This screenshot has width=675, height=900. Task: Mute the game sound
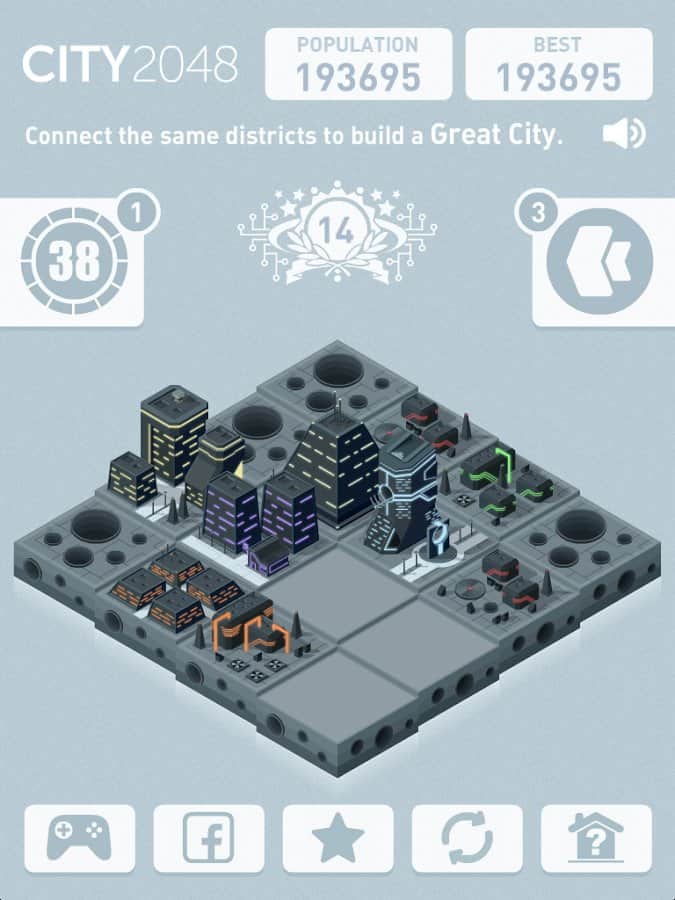624,135
